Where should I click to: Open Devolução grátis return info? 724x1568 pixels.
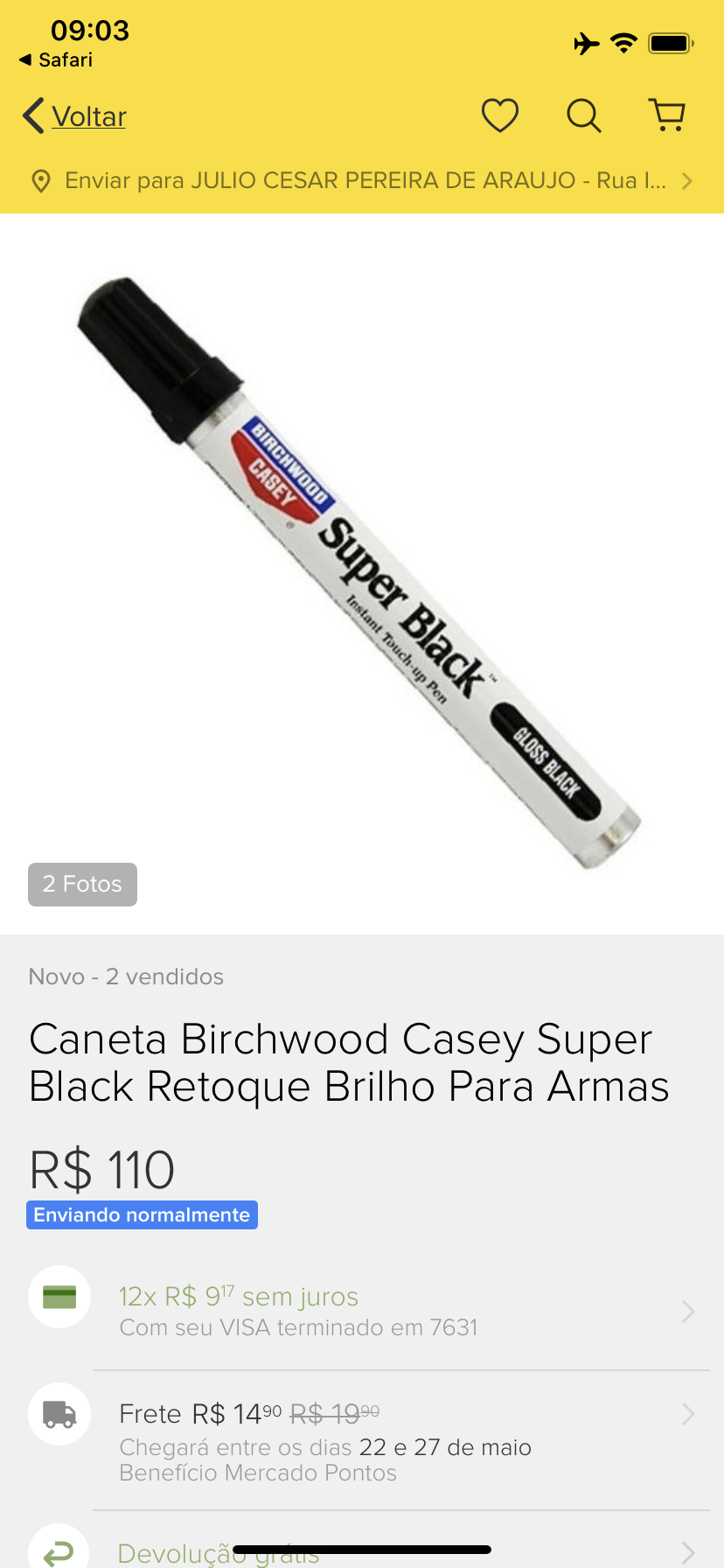coord(219,1553)
